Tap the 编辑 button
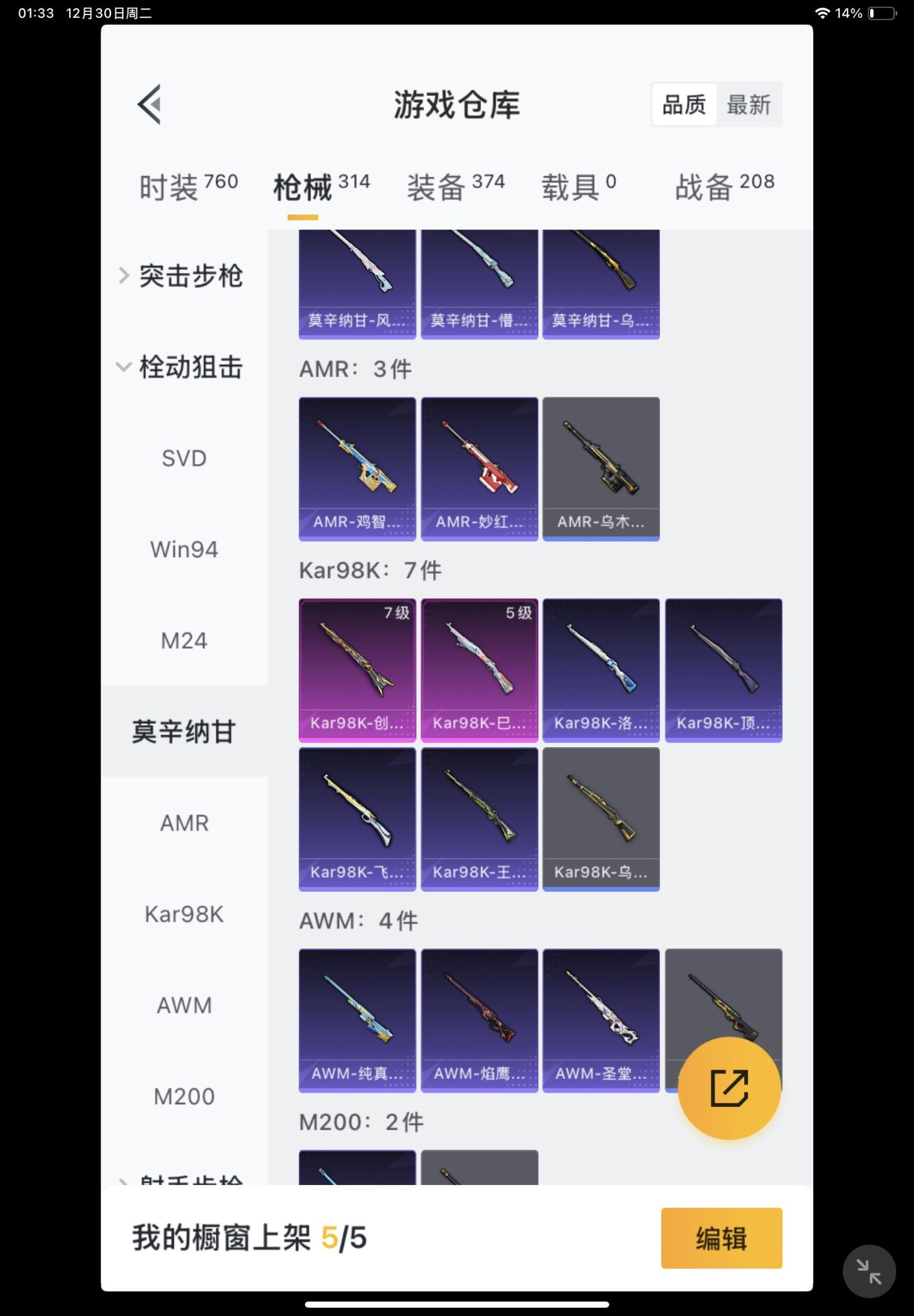The width and height of the screenshot is (914, 1316). (721, 1238)
